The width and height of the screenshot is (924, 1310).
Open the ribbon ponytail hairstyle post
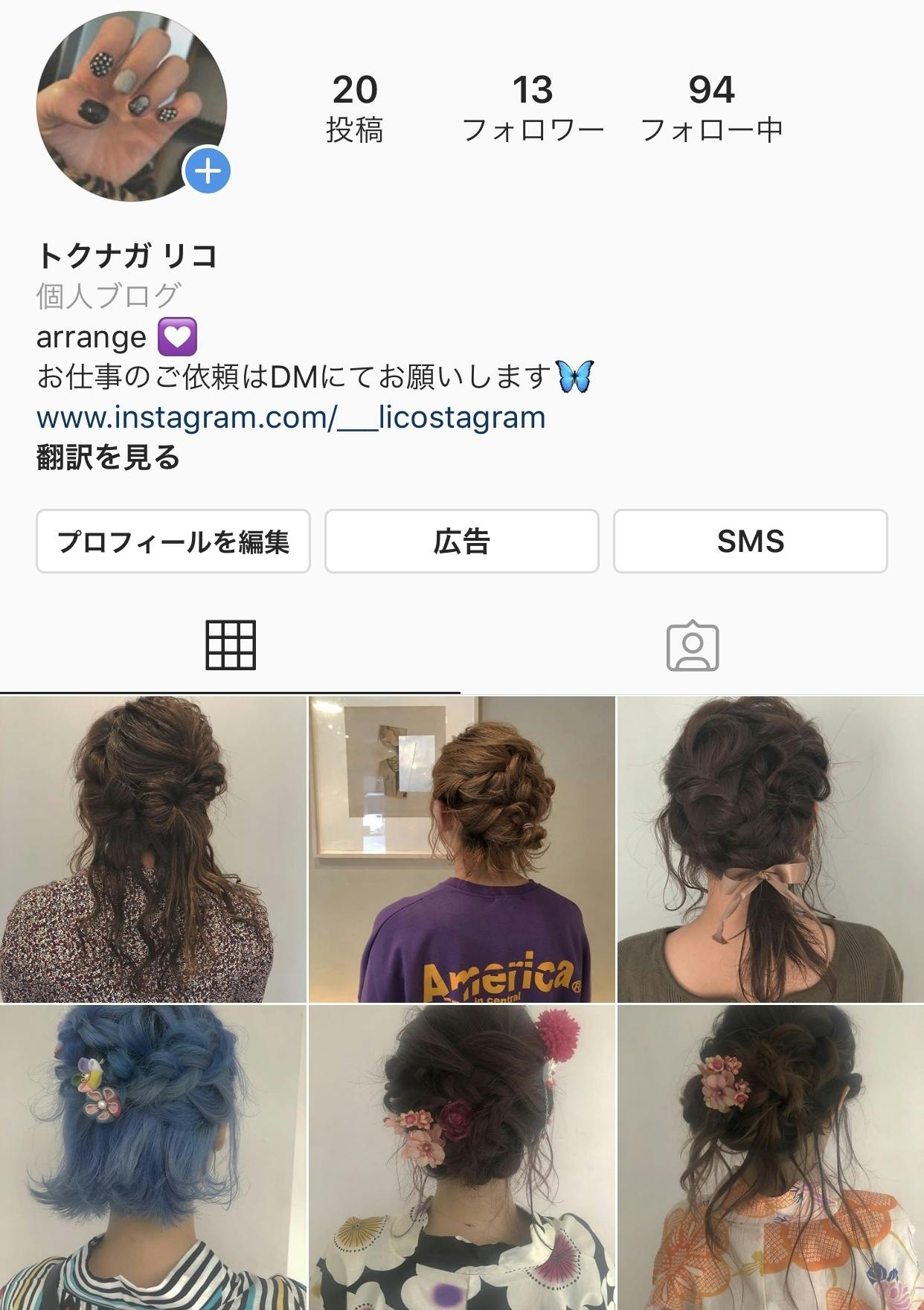pos(770,849)
